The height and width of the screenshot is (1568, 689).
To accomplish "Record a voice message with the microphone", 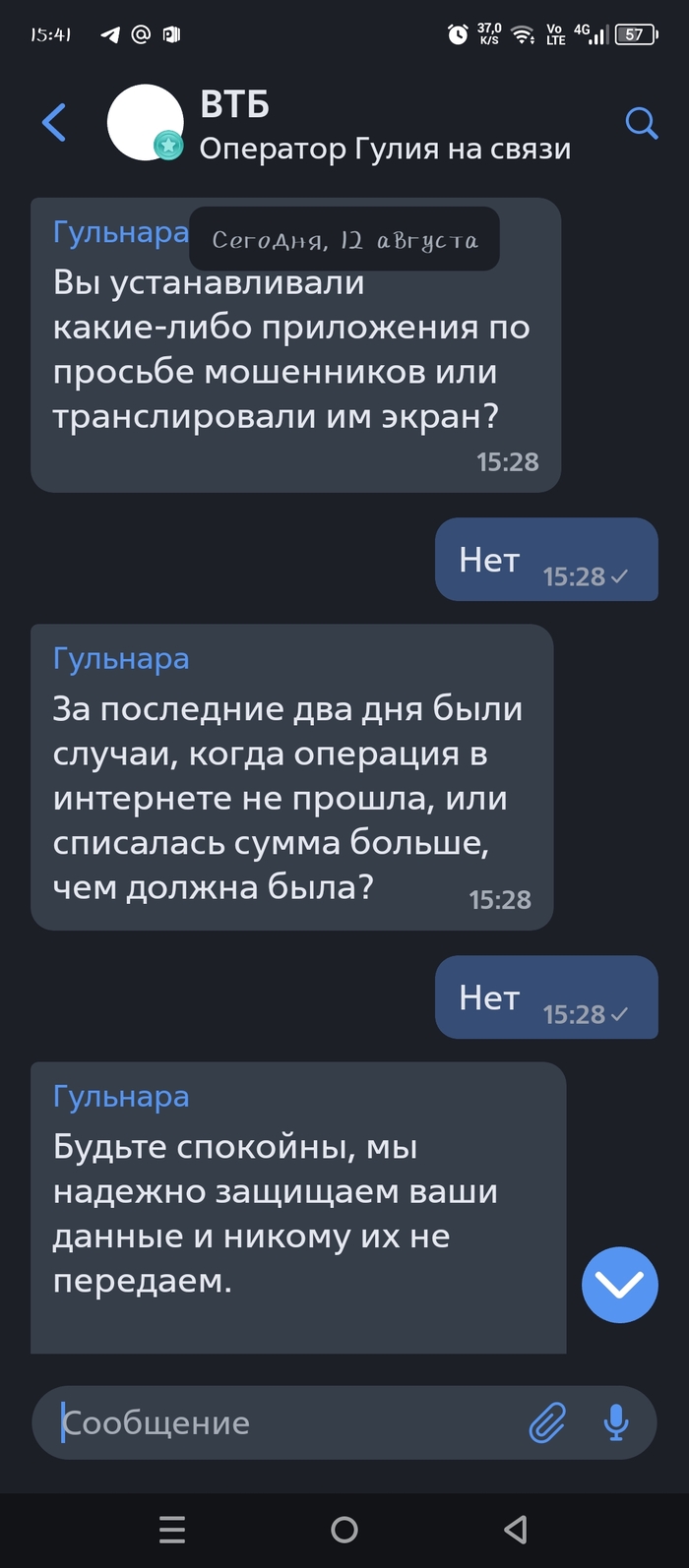I will (616, 1422).
